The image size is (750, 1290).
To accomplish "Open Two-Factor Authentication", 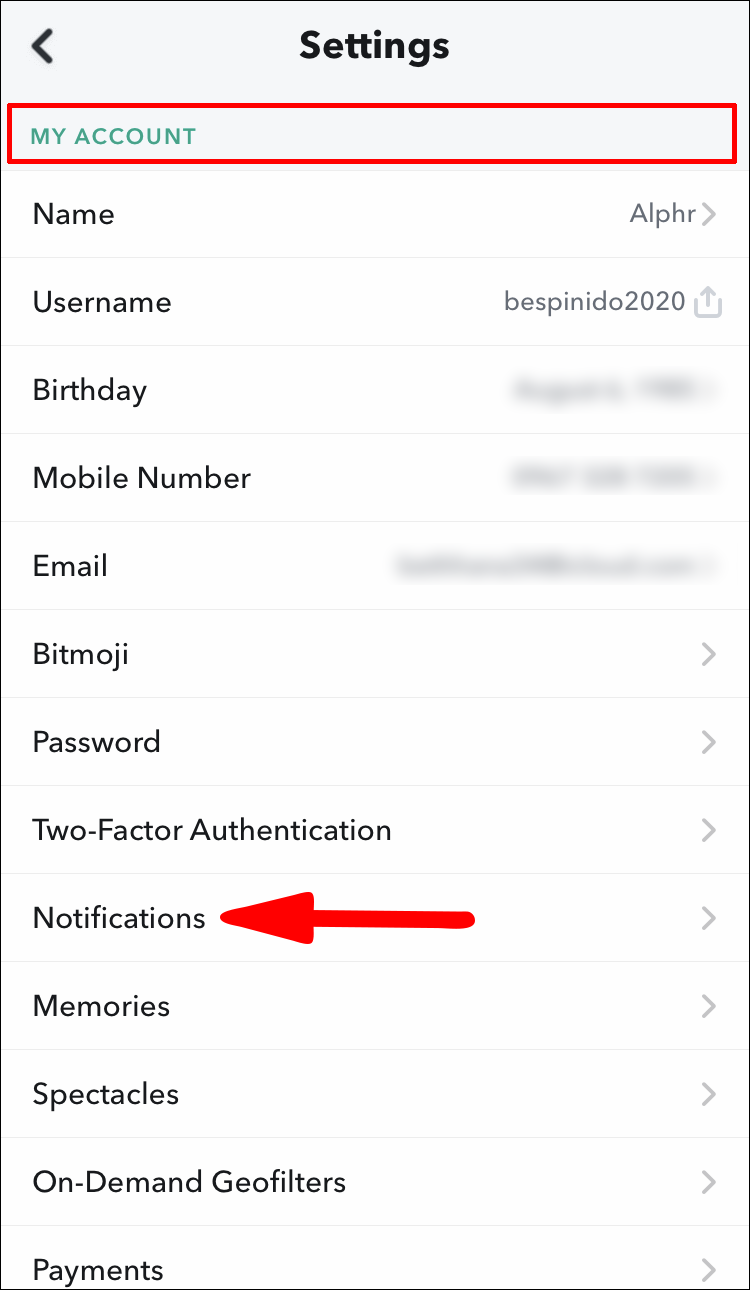I will coord(374,830).
